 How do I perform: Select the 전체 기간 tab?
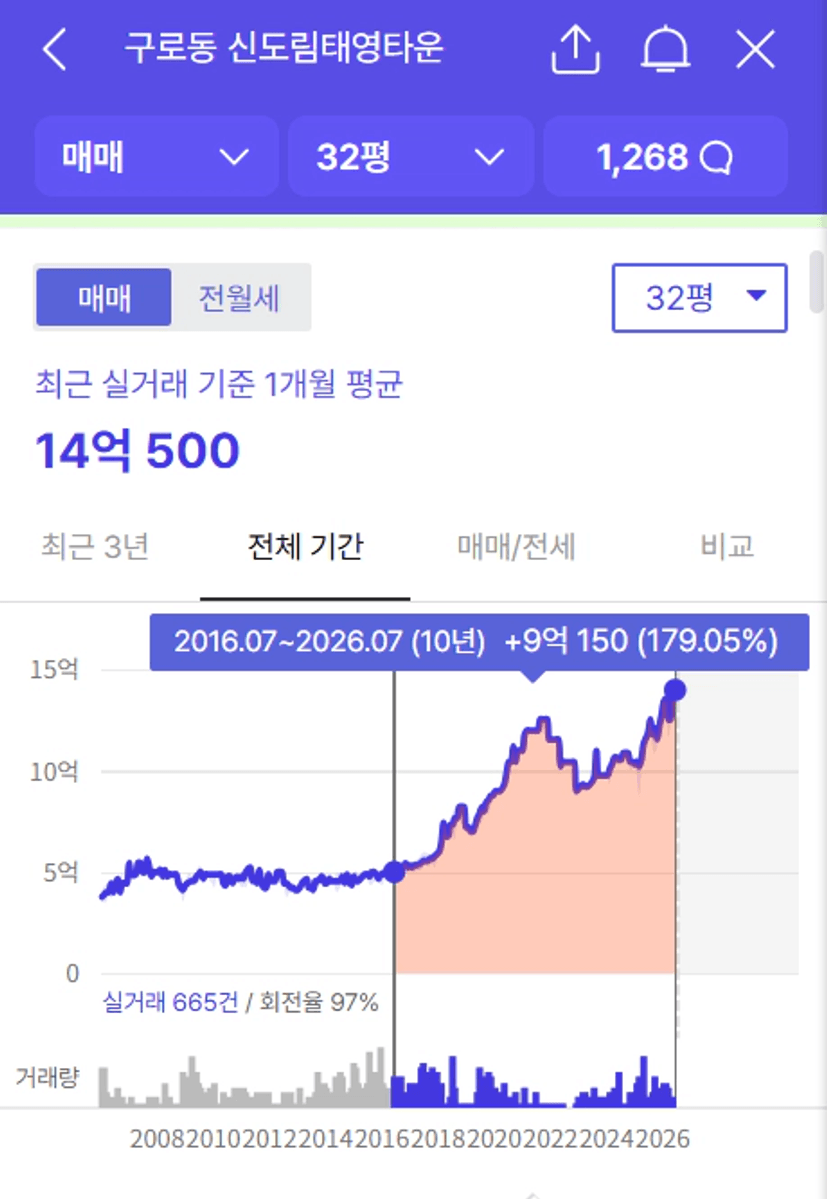305,548
